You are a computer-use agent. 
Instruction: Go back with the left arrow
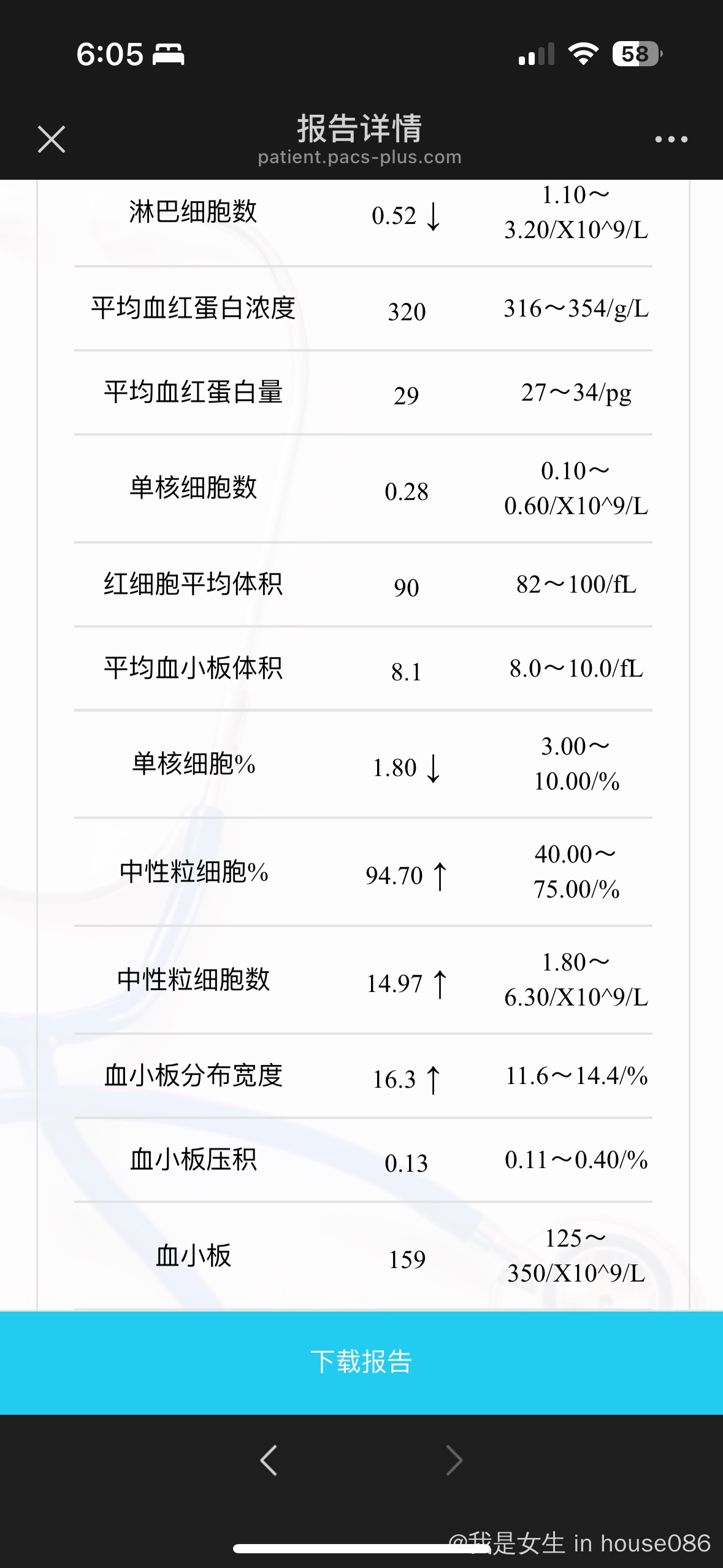[269, 1459]
